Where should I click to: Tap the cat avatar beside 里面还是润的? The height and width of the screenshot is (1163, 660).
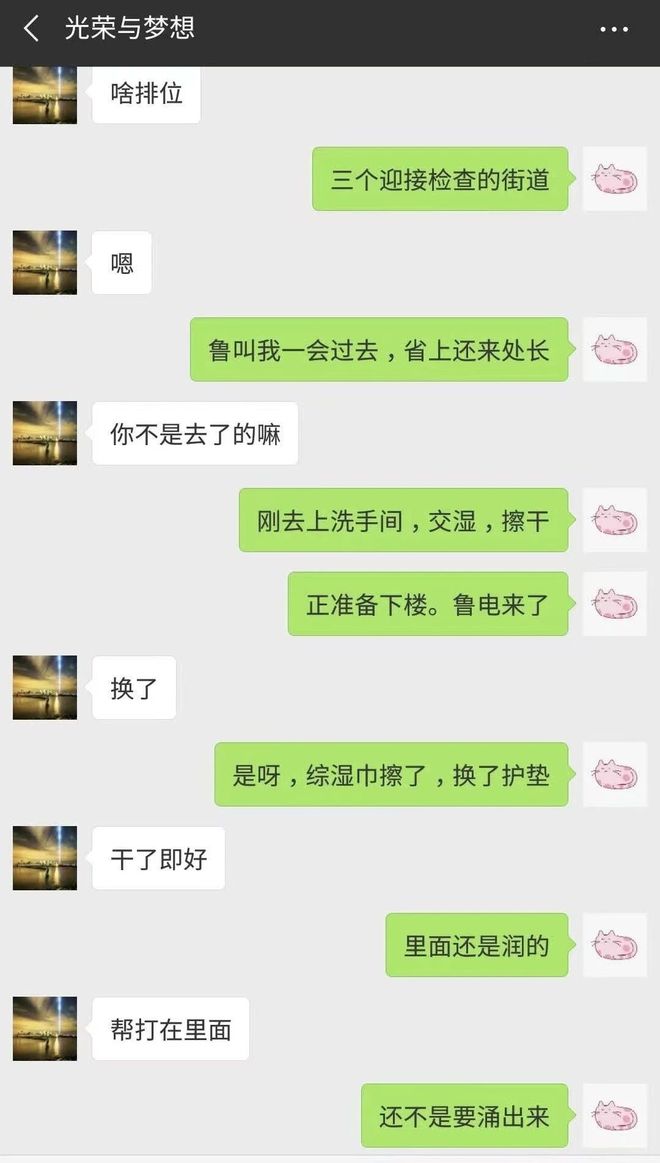click(615, 944)
